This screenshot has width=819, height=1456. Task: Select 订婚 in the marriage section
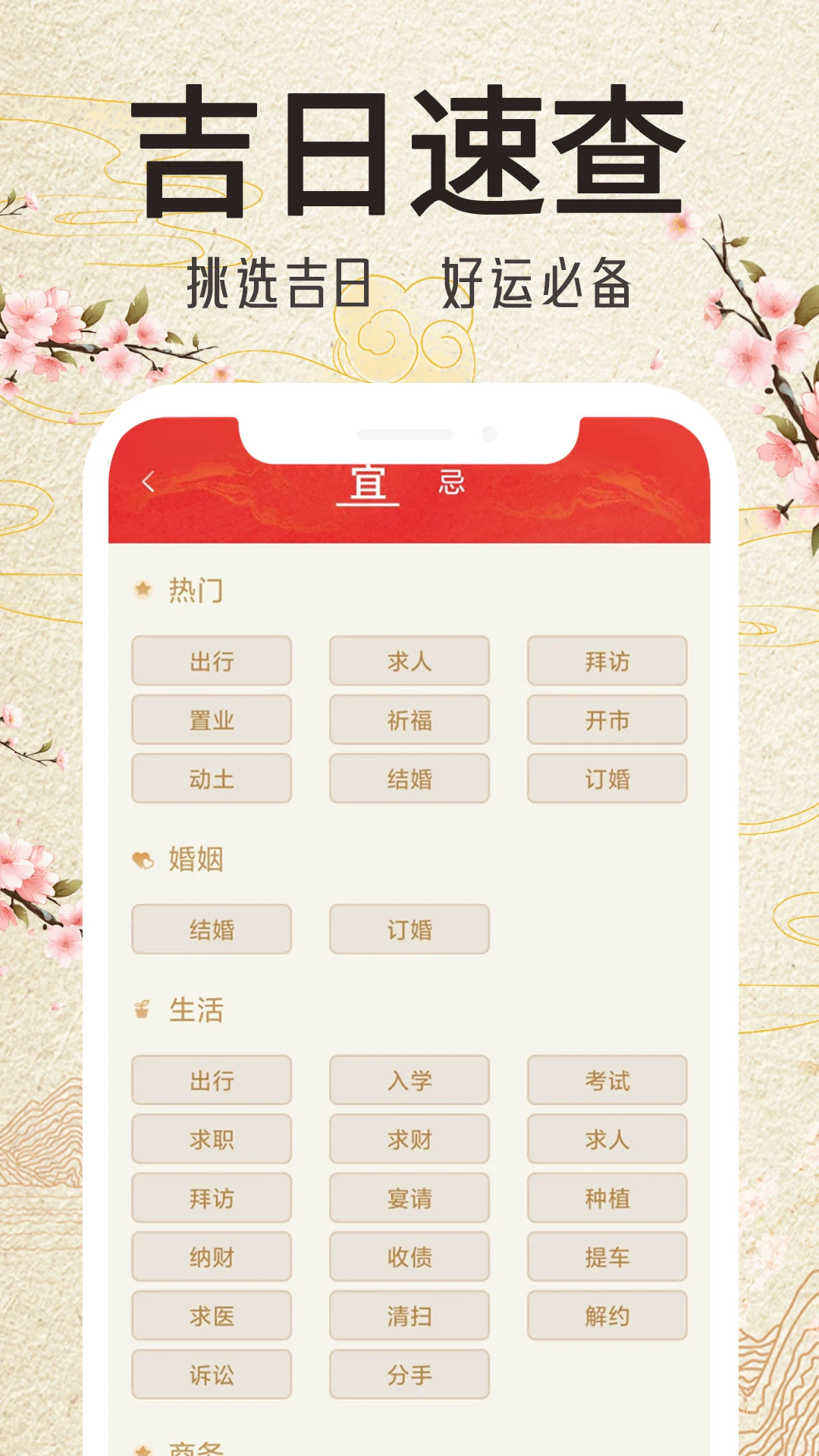pos(409,930)
